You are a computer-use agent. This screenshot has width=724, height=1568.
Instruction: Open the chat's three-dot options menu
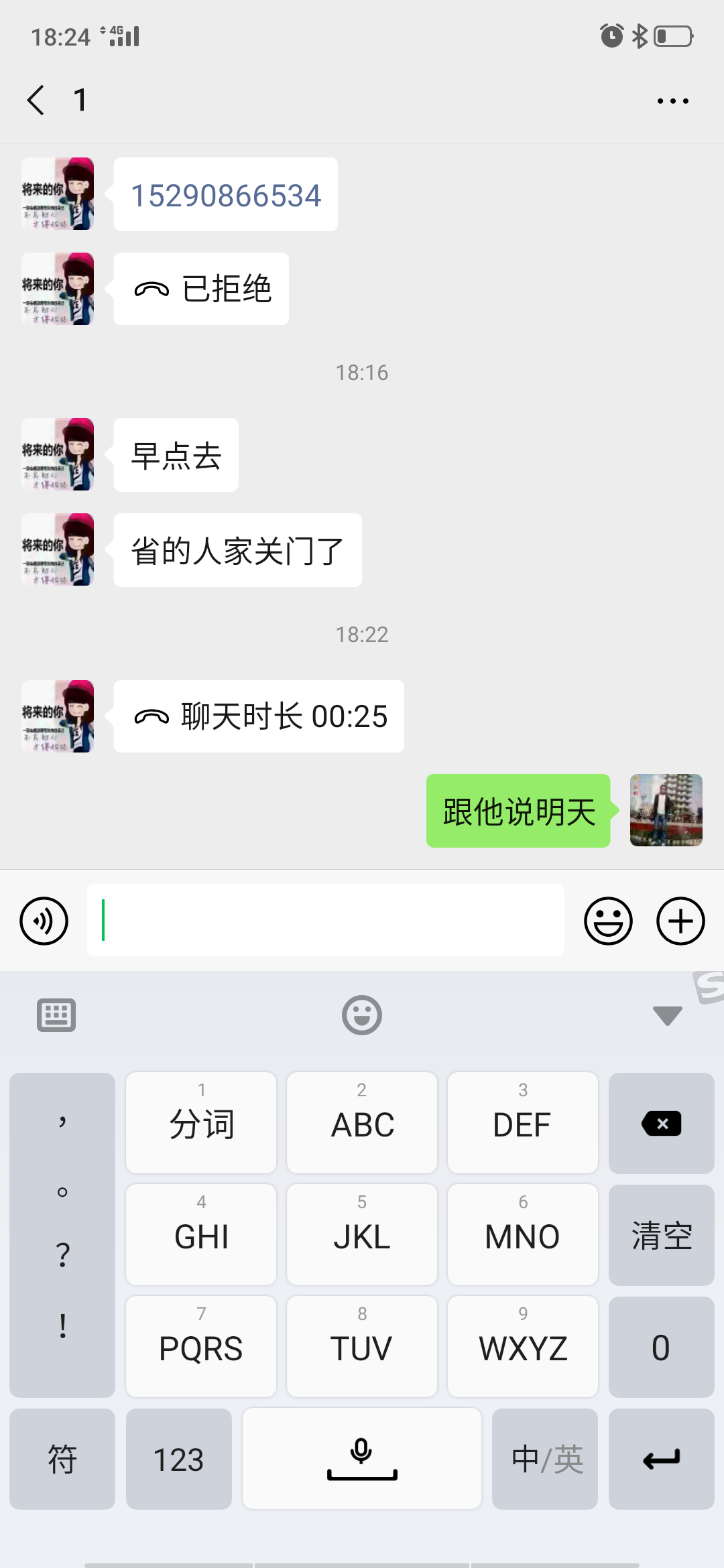(672, 101)
